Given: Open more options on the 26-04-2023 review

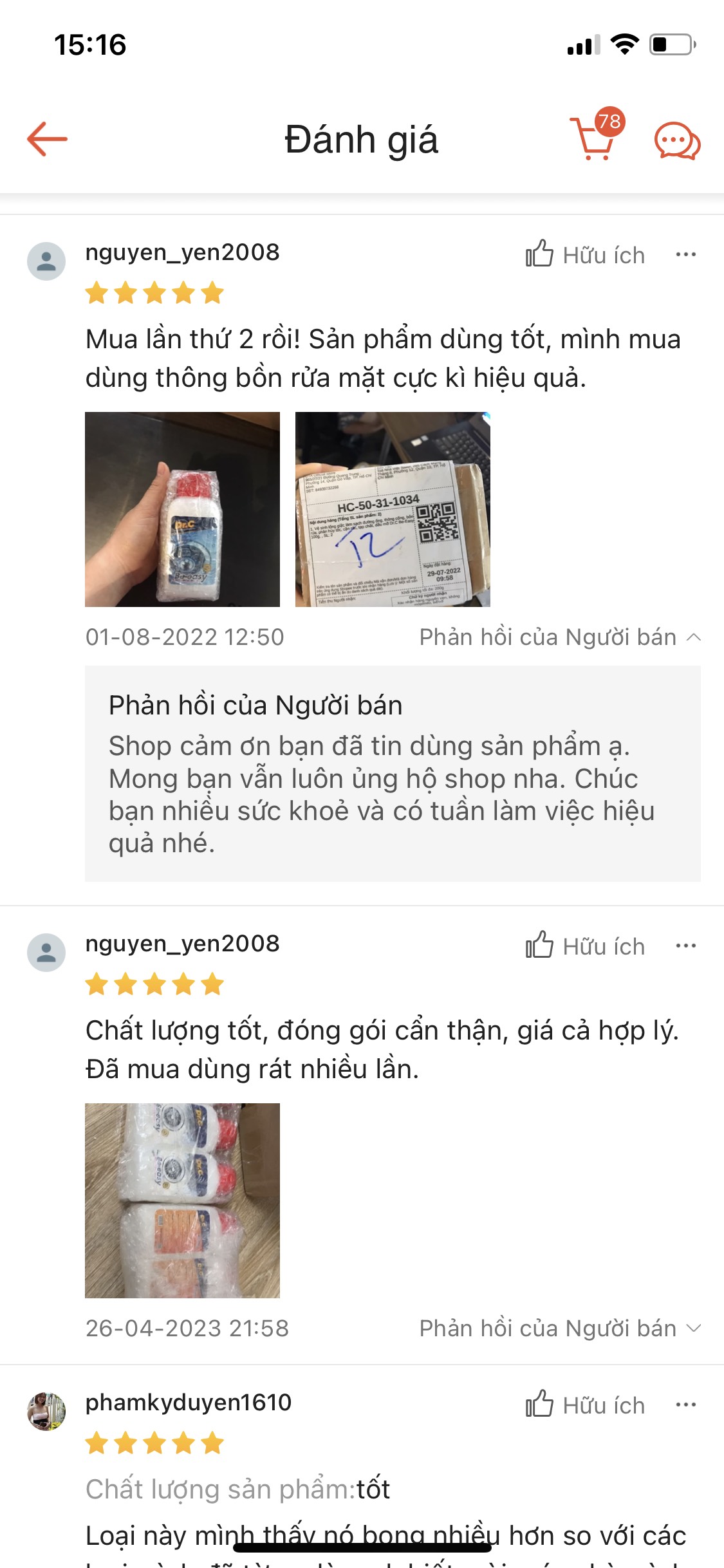Looking at the screenshot, I should [685, 946].
